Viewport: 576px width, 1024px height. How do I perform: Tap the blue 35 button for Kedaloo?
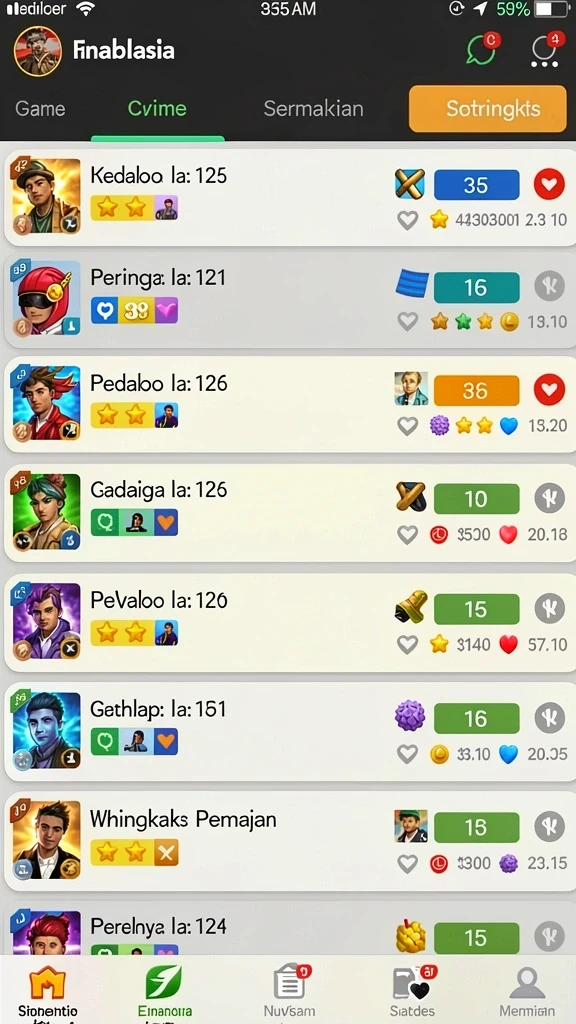pyautogui.click(x=476, y=185)
